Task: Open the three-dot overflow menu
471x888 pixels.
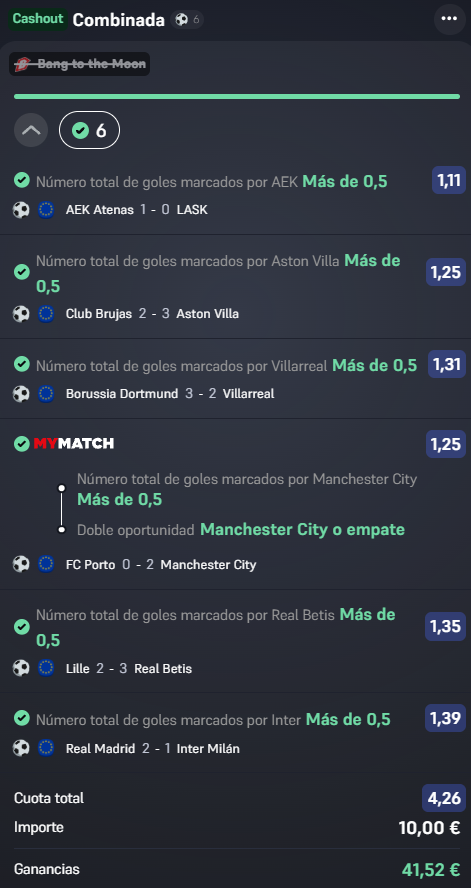Action: 449,19
